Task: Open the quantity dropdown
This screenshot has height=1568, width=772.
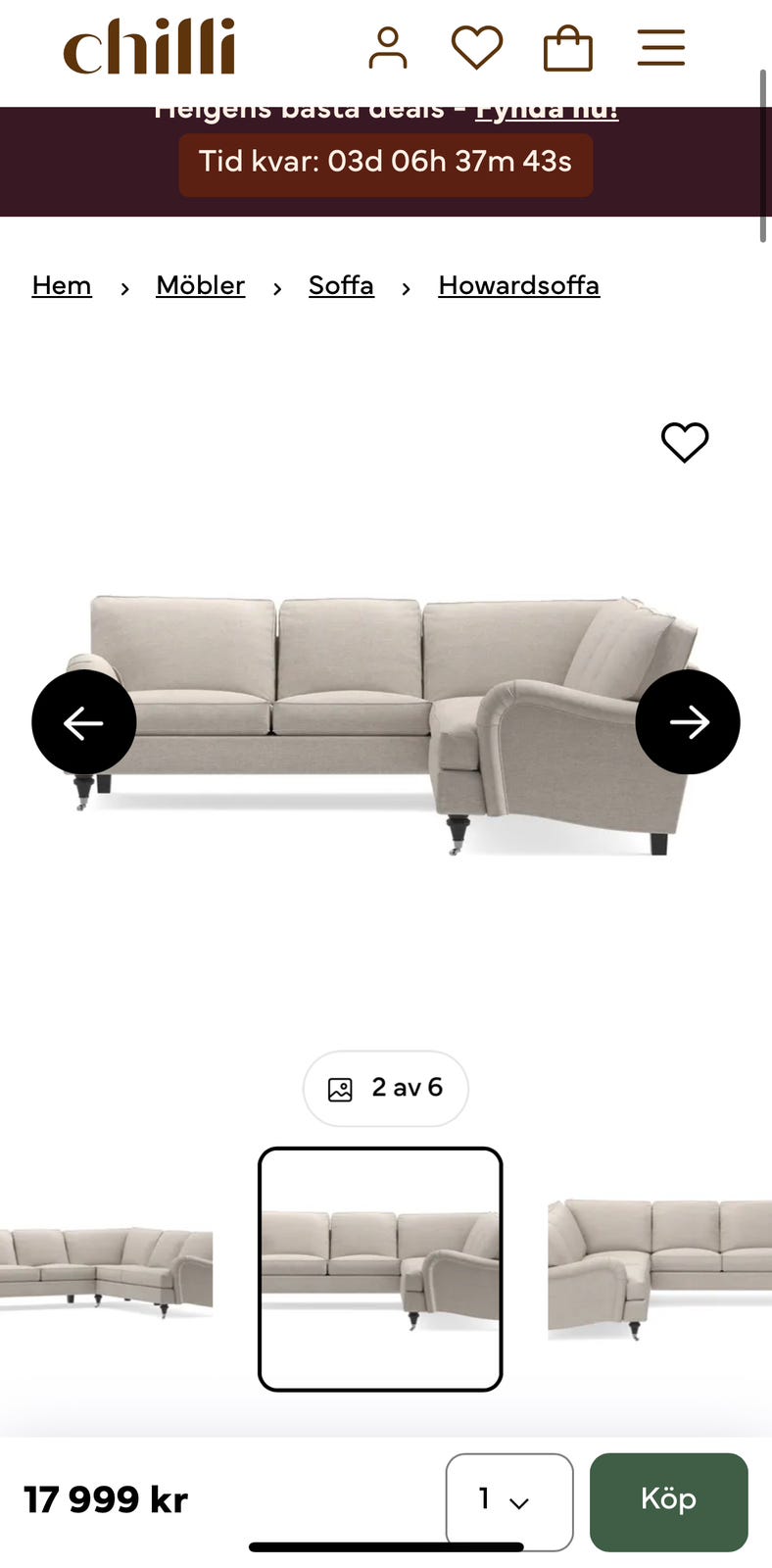Action: [509, 1501]
